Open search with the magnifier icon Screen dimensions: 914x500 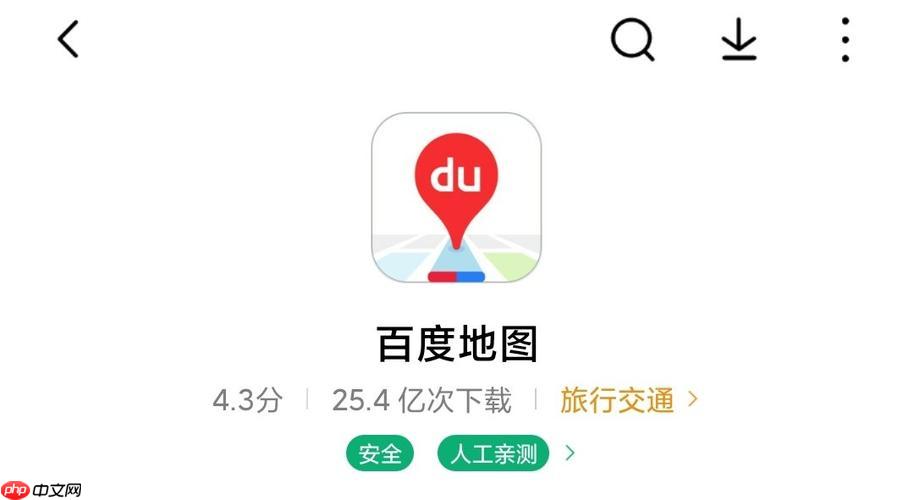[x=632, y=41]
